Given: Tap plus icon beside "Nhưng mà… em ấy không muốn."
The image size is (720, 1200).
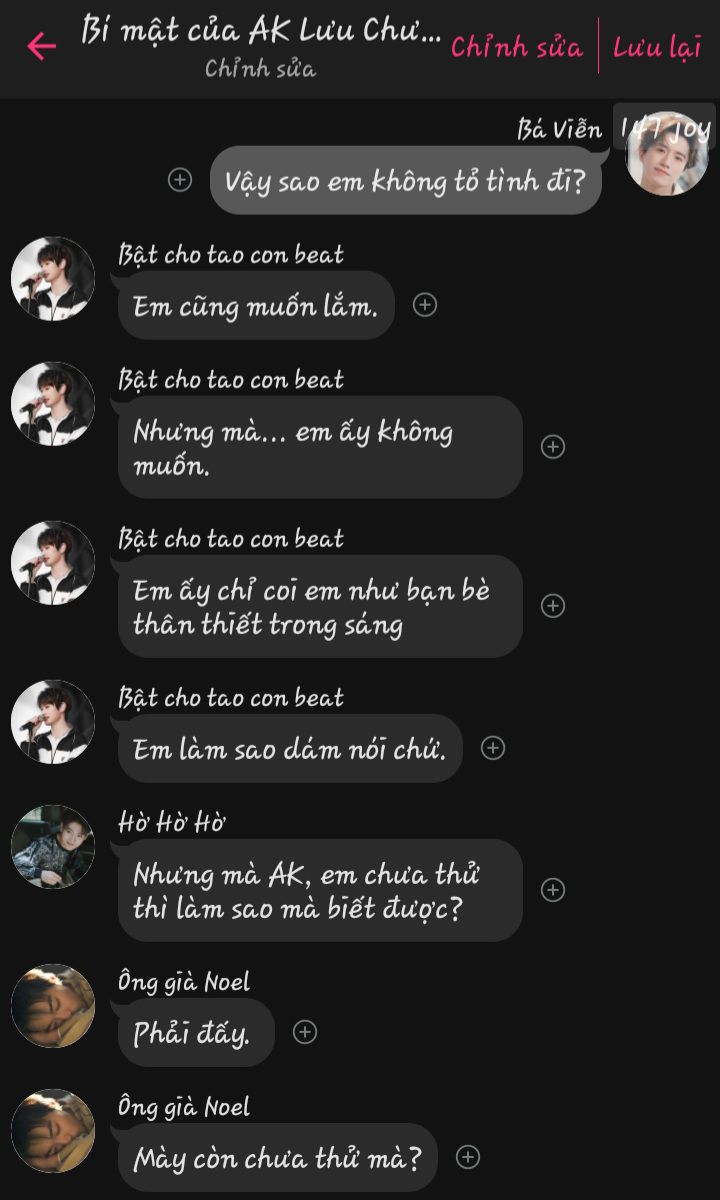Looking at the screenshot, I should tap(553, 447).
